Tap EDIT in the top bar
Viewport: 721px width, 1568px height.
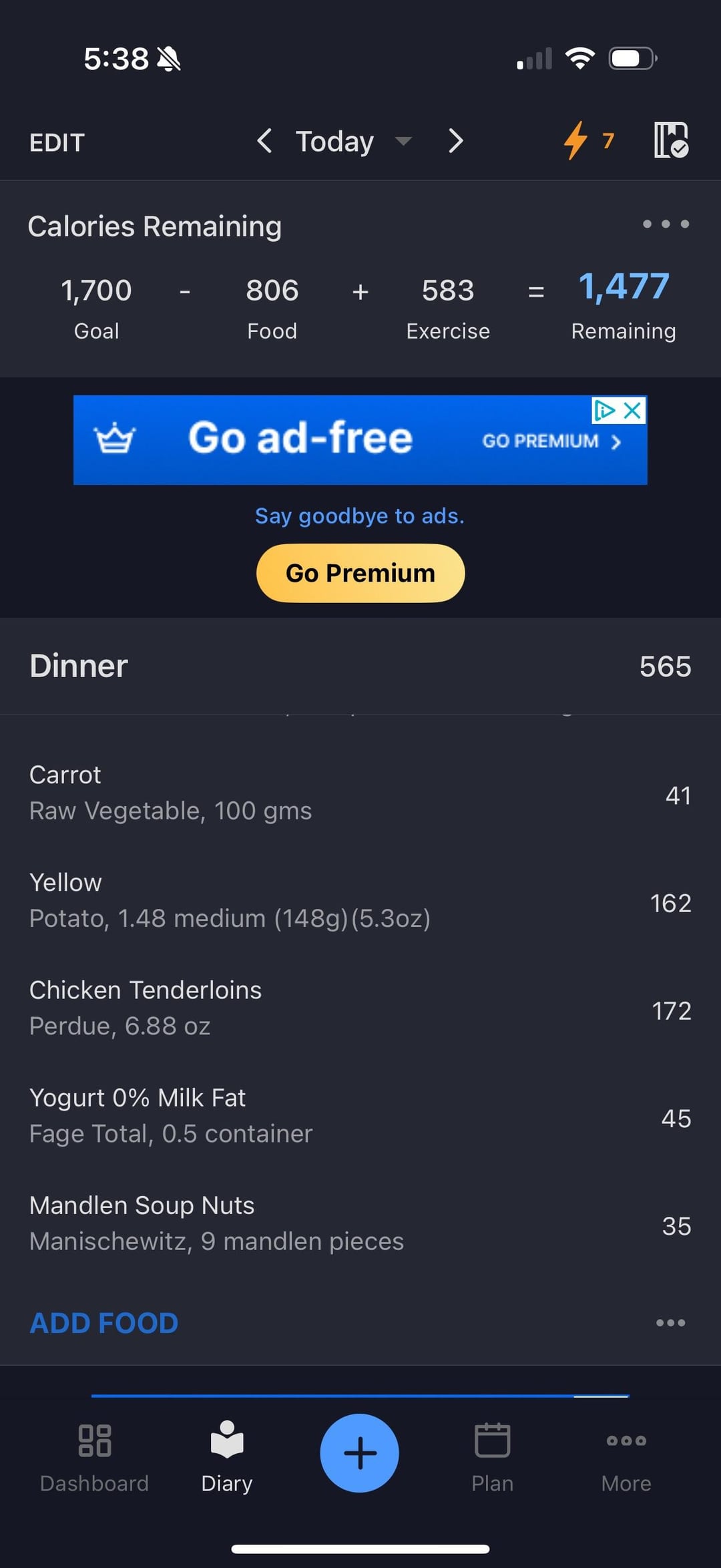click(x=57, y=142)
